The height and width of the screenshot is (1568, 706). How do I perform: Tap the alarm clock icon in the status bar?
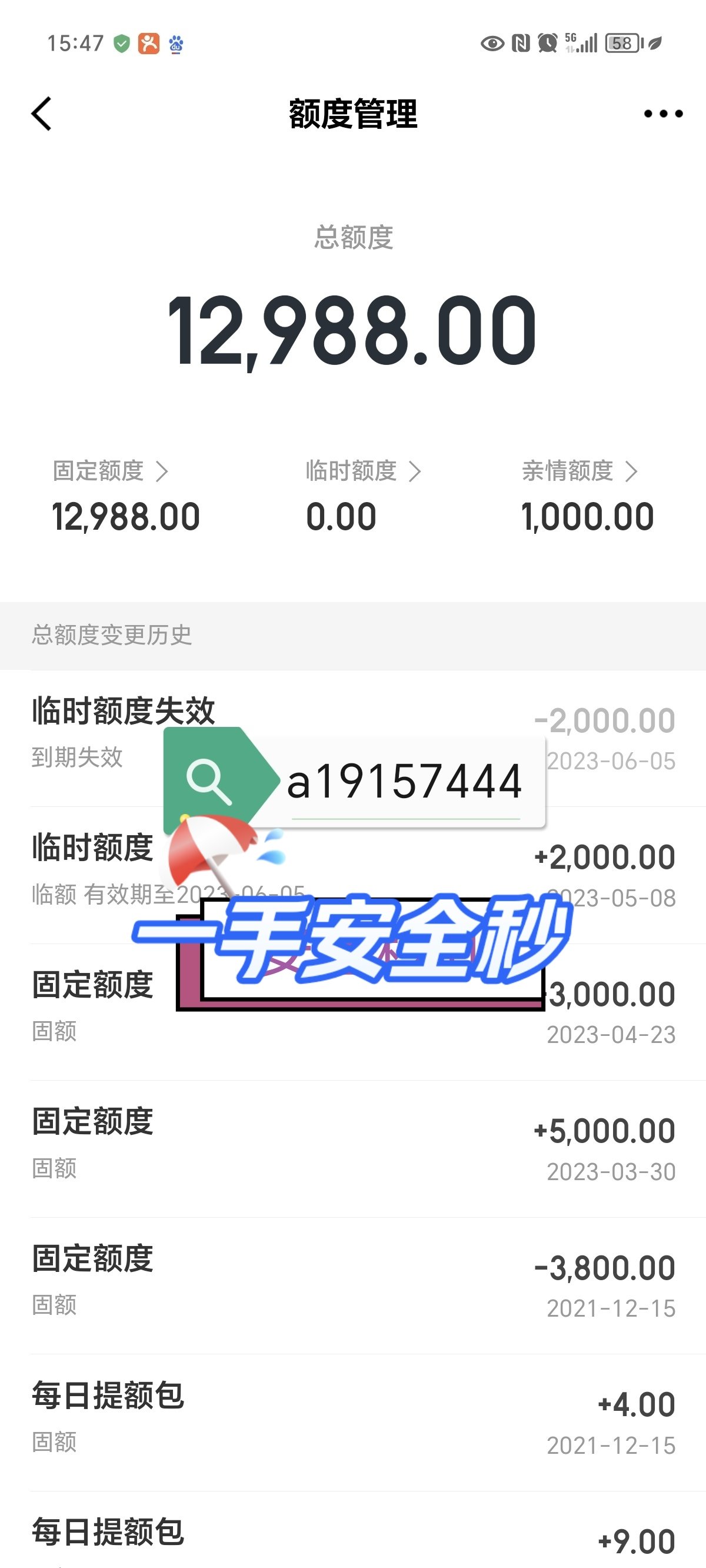point(547,42)
